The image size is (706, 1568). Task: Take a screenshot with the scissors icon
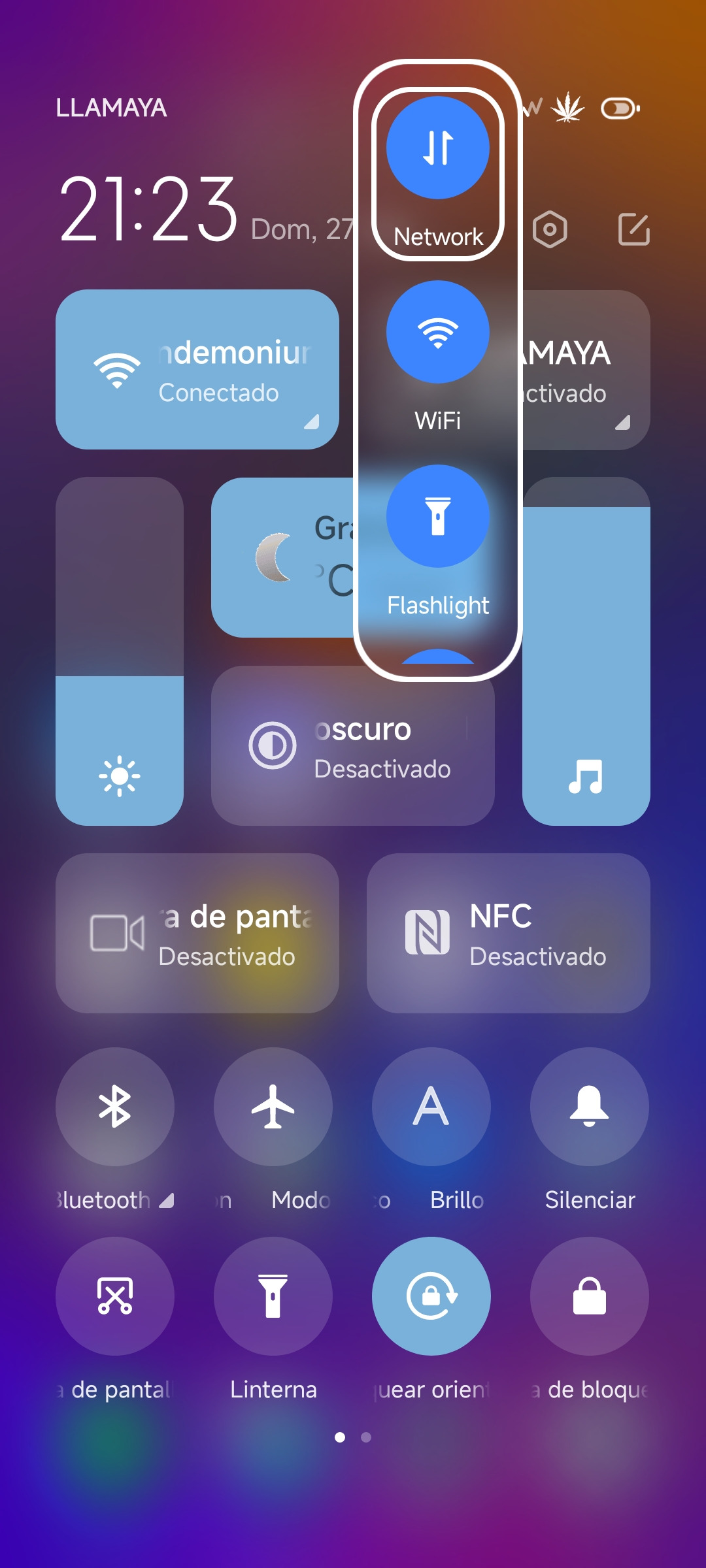115,1296
